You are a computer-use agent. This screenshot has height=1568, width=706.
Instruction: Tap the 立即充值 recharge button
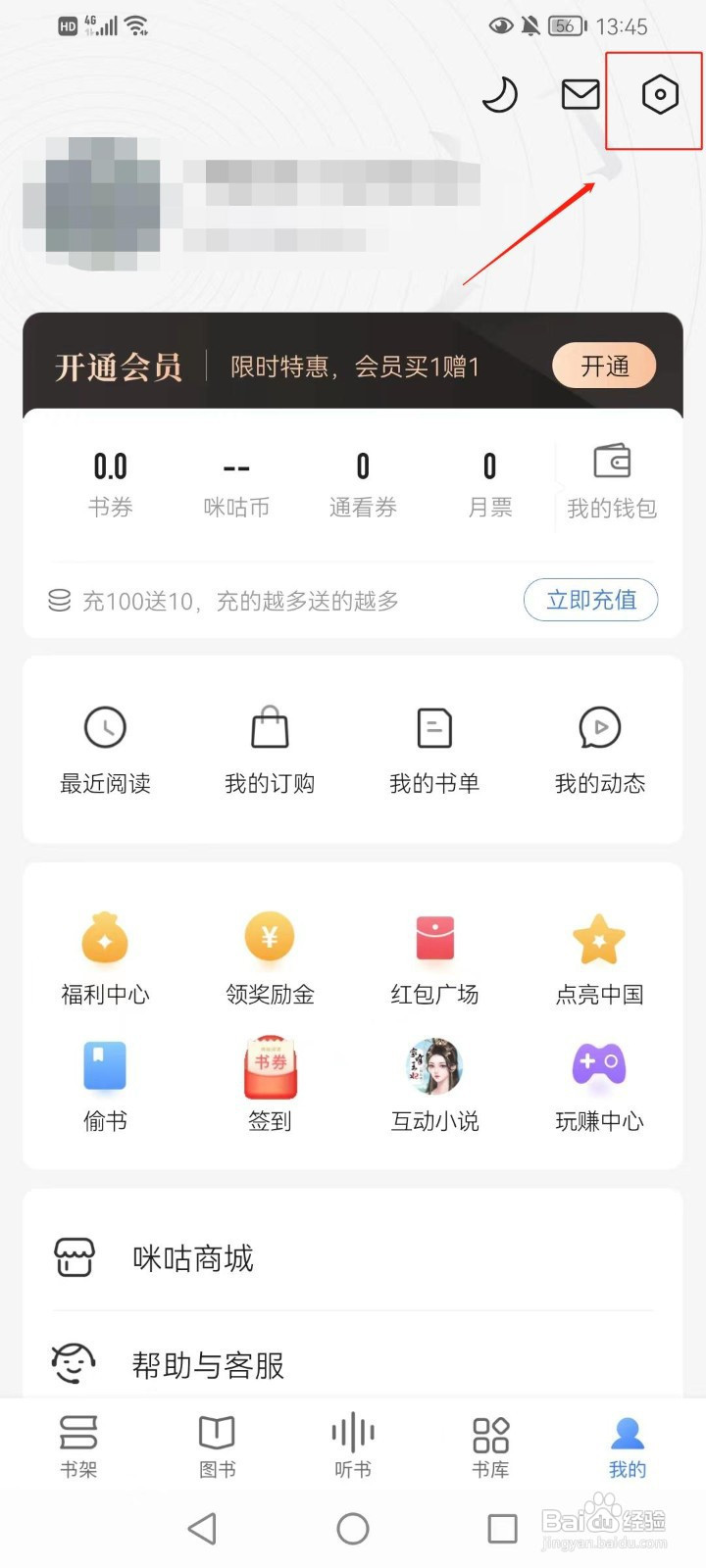point(590,600)
